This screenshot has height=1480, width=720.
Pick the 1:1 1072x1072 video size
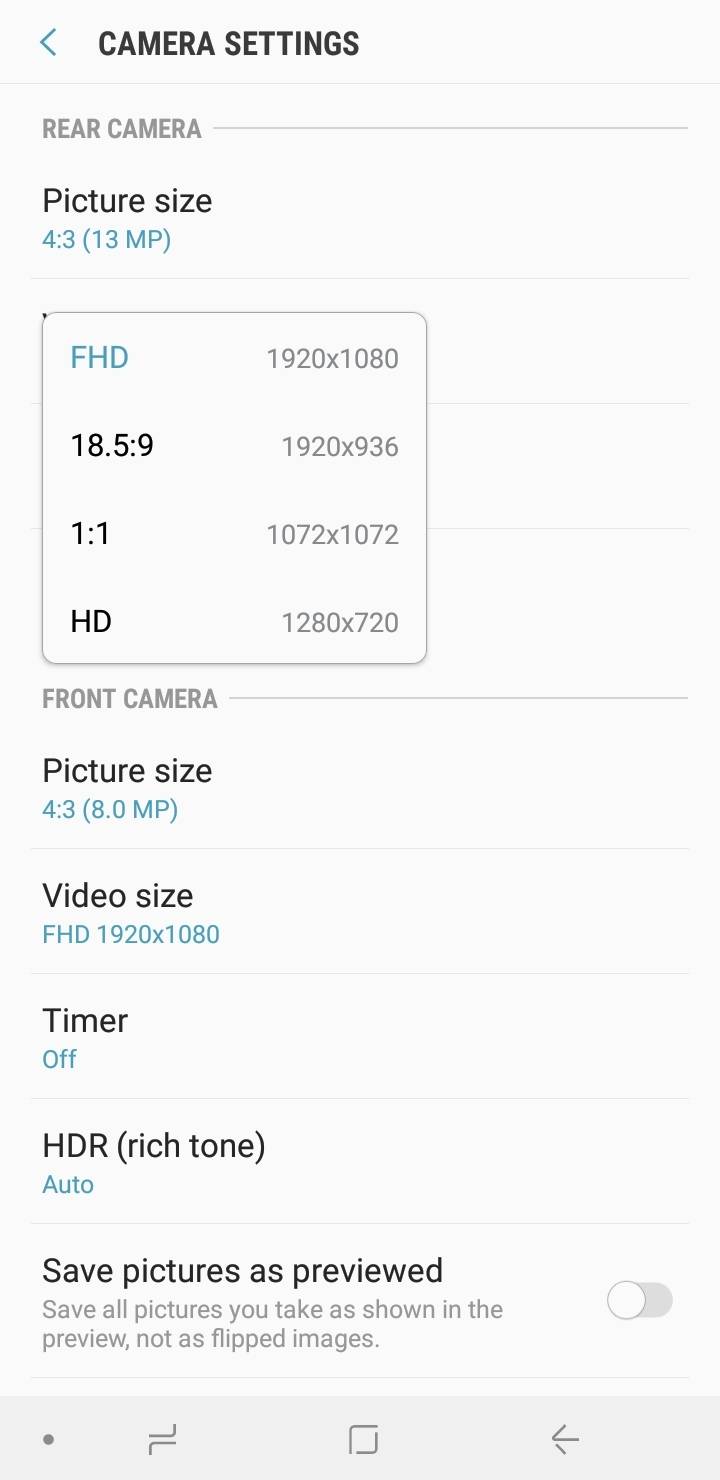234,534
